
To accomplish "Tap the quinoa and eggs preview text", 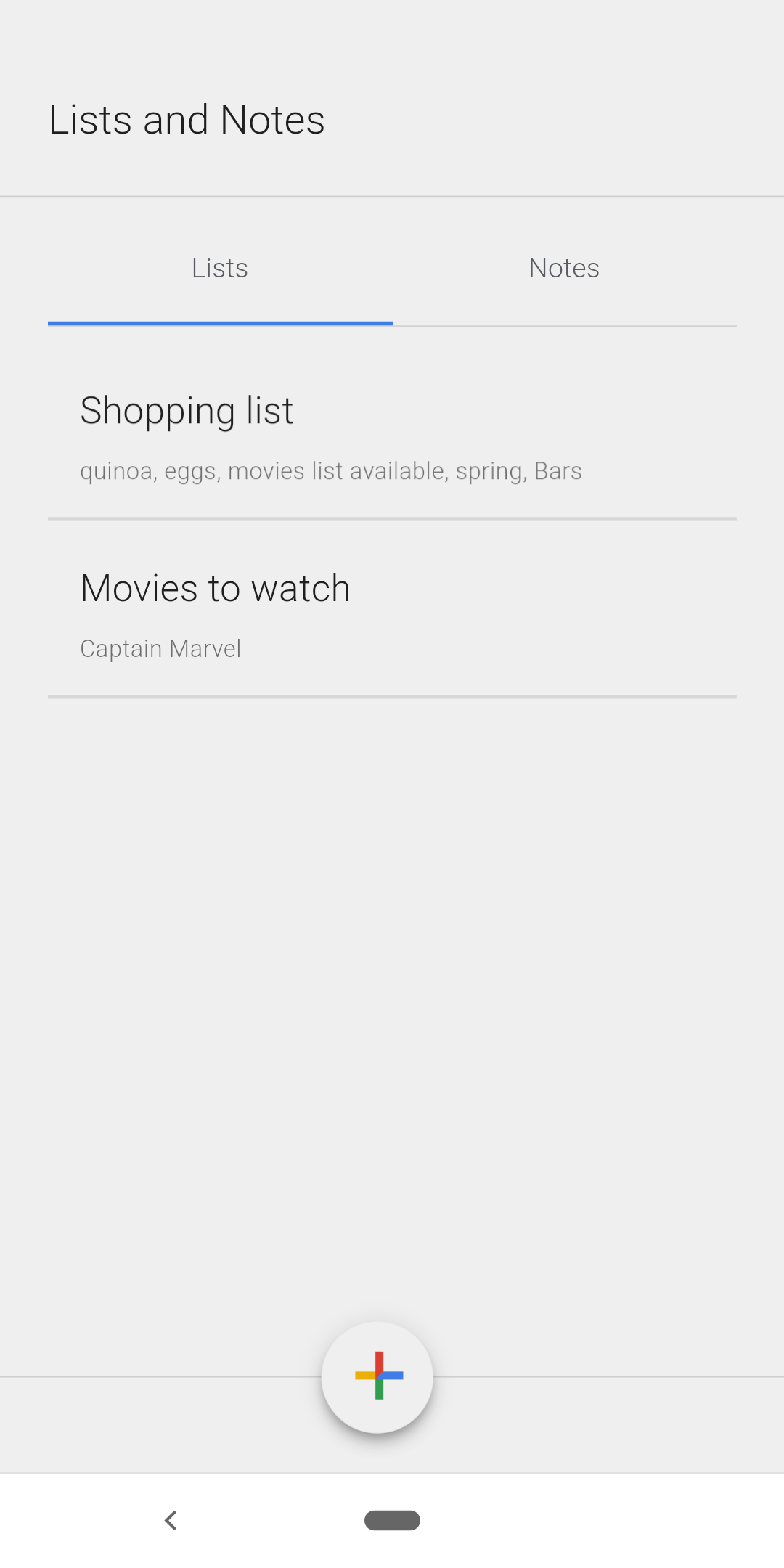I will [x=331, y=470].
